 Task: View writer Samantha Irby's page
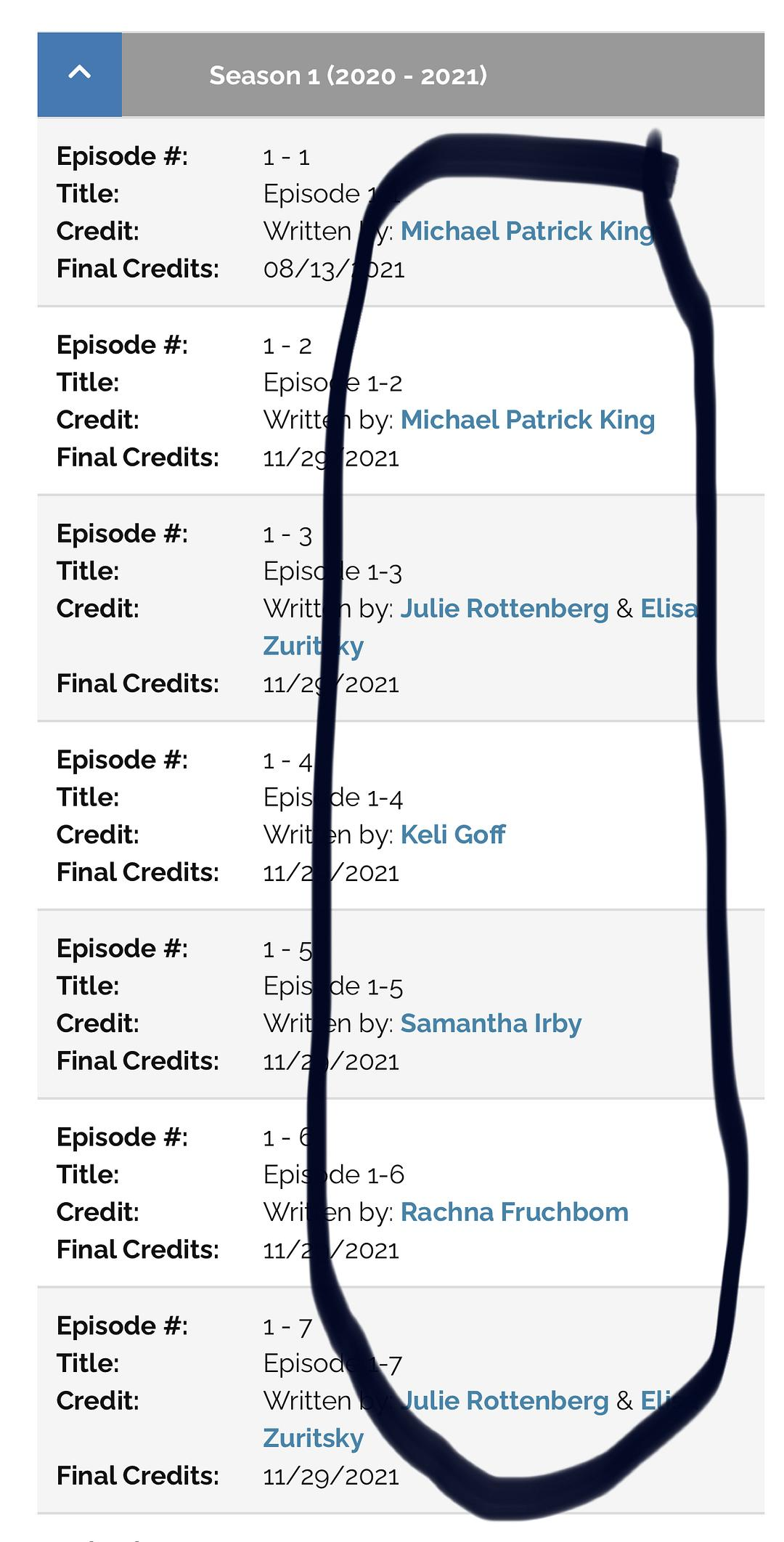491,1023
